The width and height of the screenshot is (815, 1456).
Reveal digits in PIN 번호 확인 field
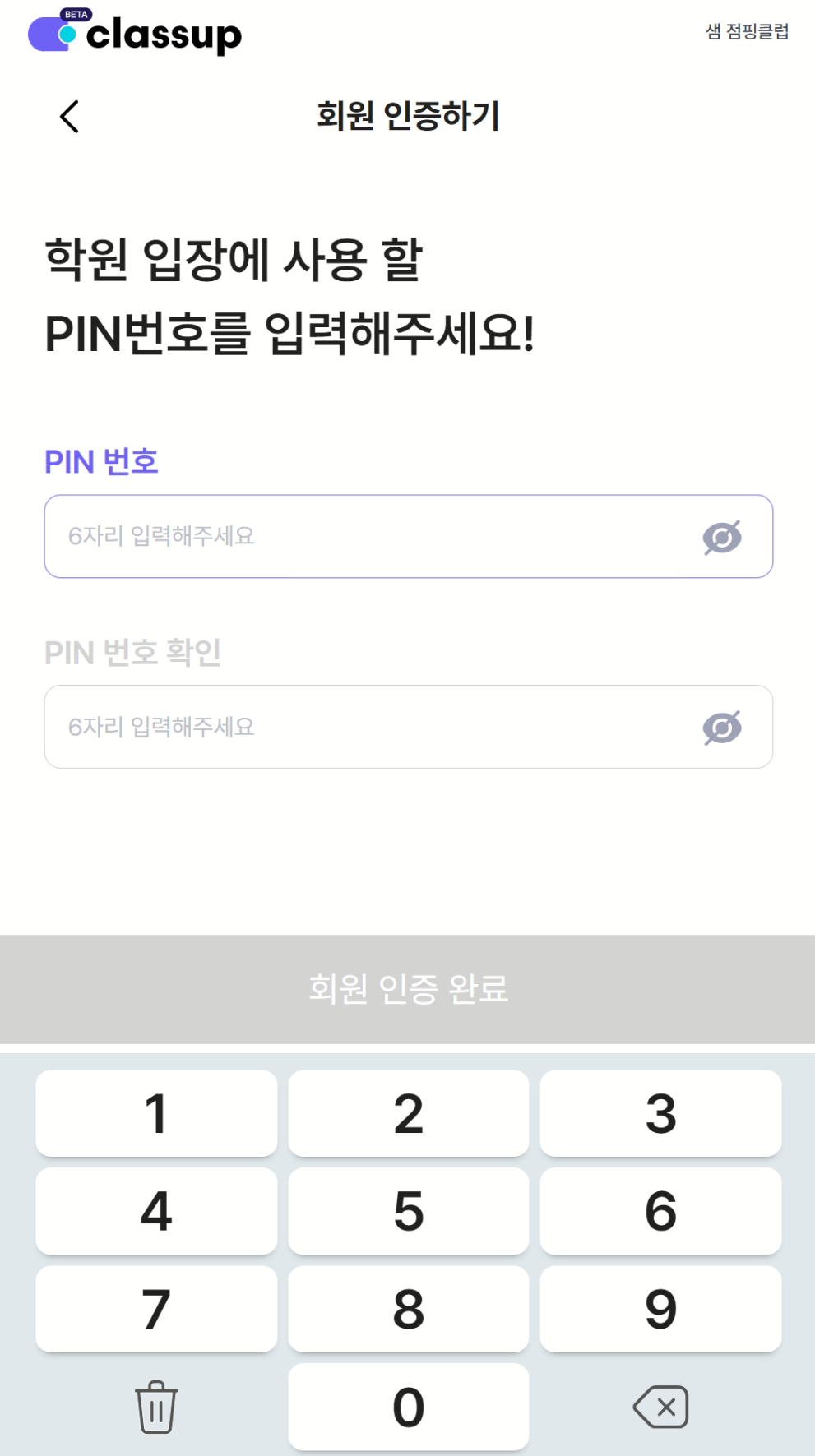(722, 728)
